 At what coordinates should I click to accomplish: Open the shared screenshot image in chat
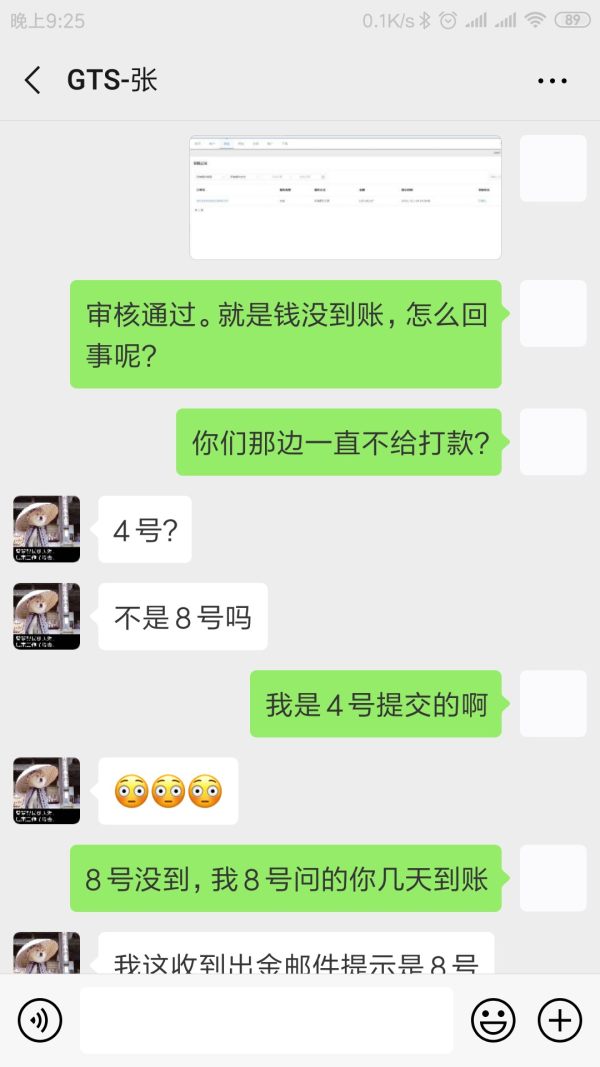(x=345, y=197)
